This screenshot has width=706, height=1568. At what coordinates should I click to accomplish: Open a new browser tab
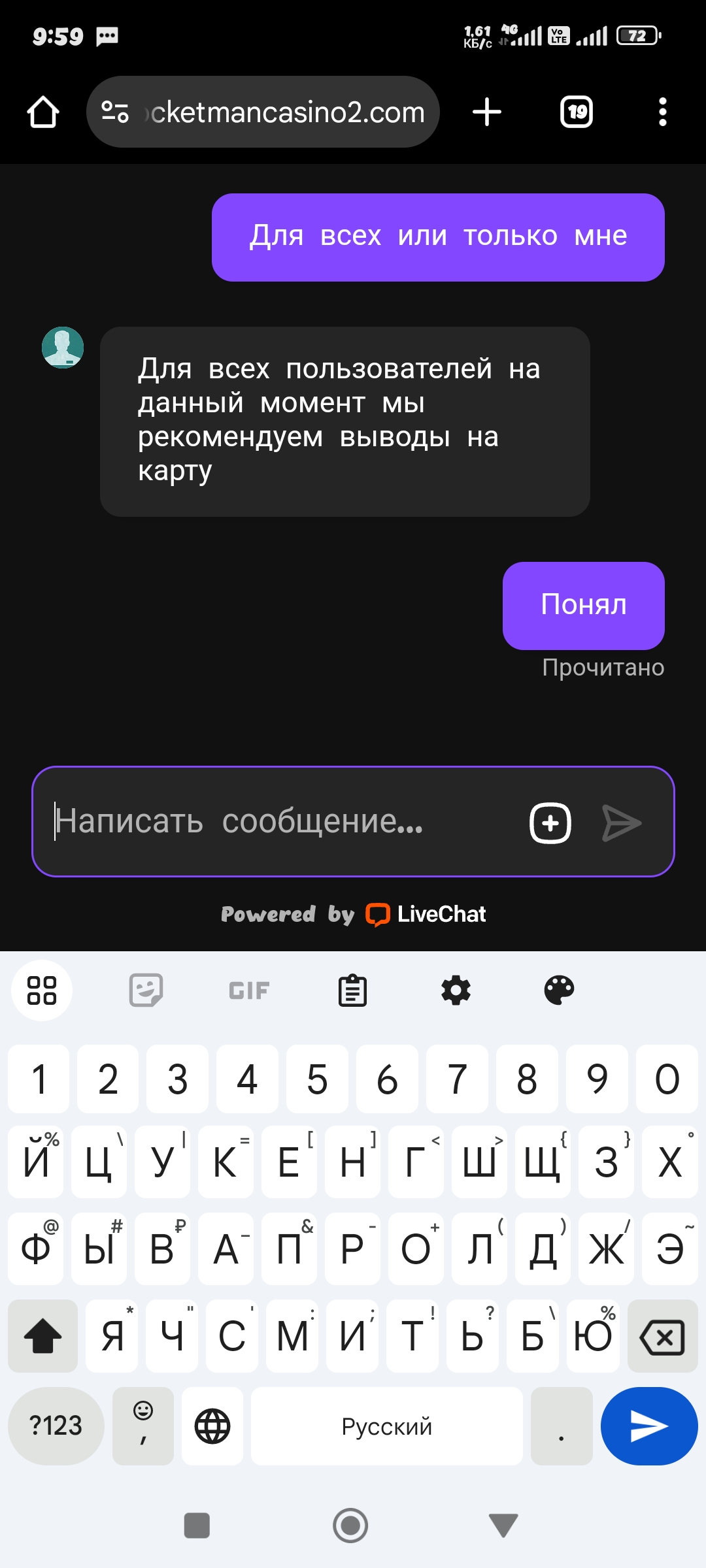pyautogui.click(x=487, y=112)
